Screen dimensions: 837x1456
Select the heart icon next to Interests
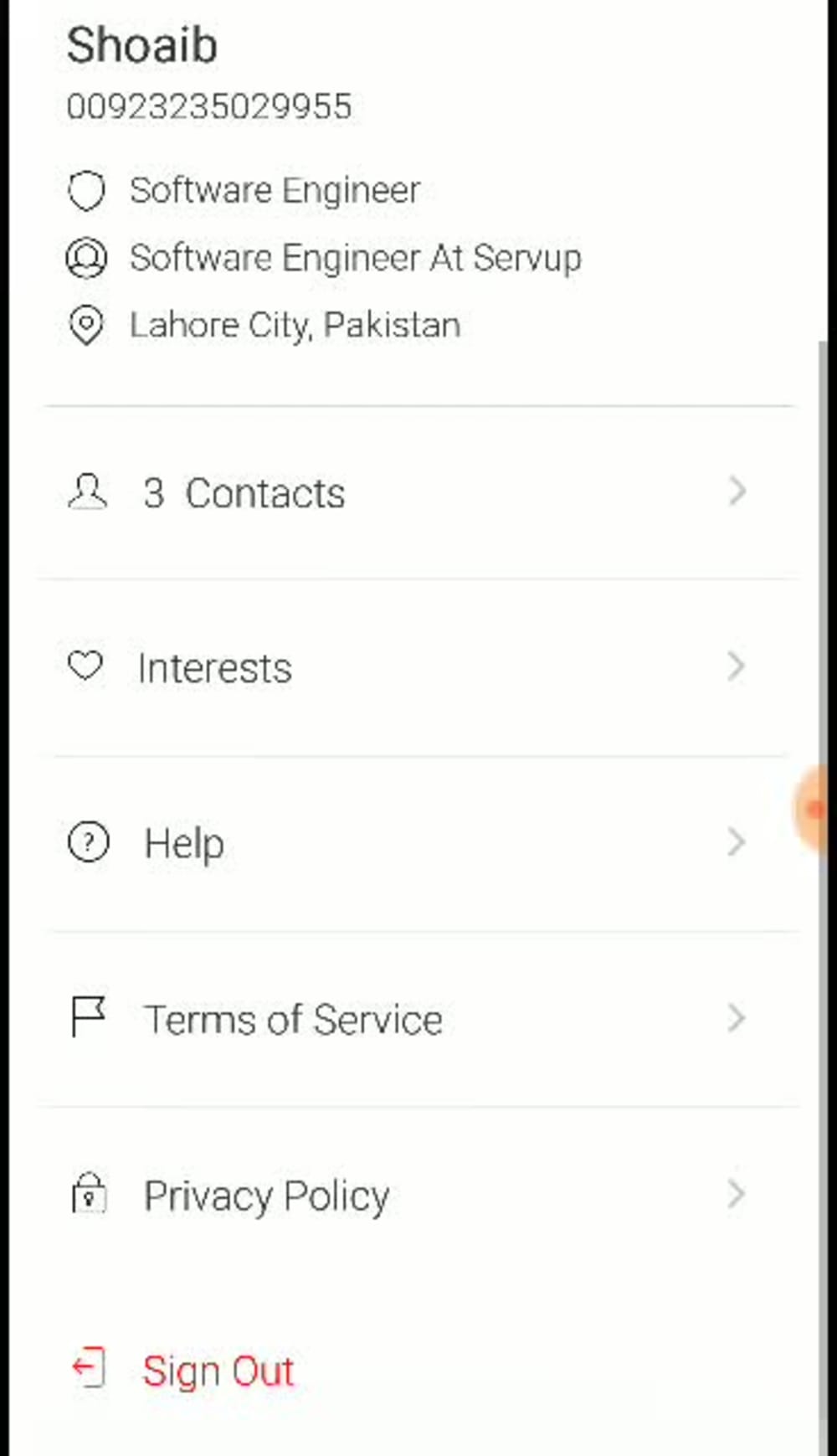(87, 666)
